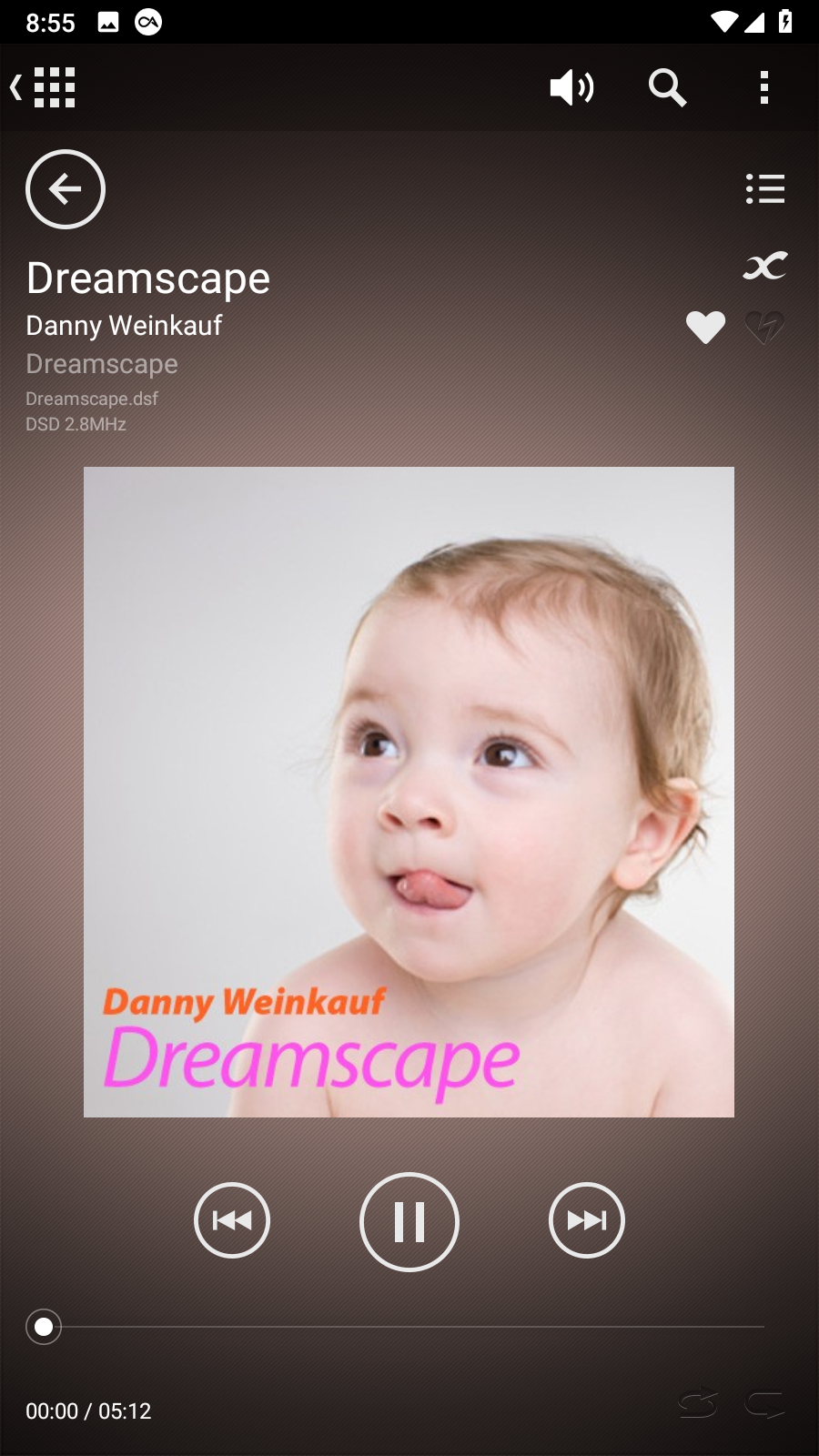This screenshot has height=1456, width=819.
Task: Skip to the previous track
Action: tap(232, 1220)
